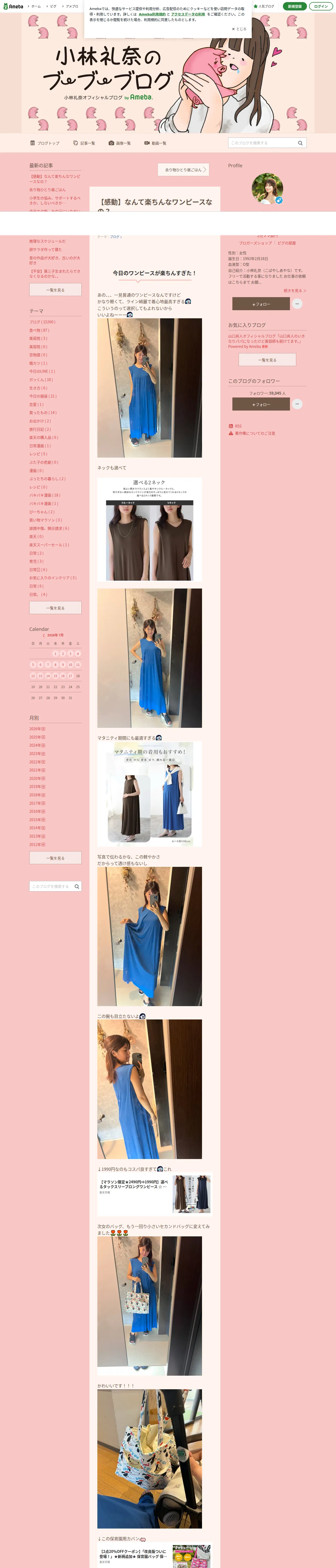Open the 食べ物 (87) theme
The height and width of the screenshot is (1568, 336).
click(39, 331)
